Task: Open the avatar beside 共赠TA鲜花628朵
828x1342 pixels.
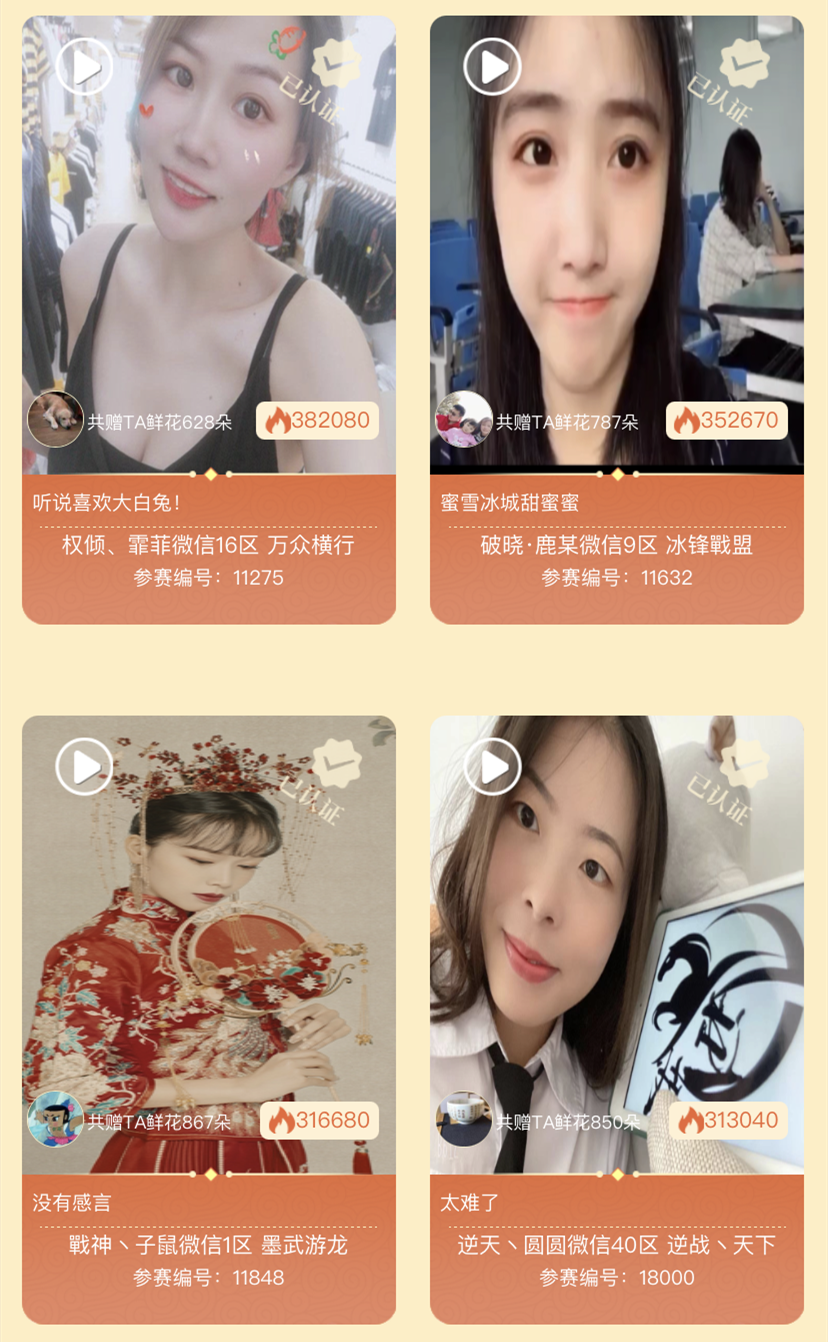Action: point(55,419)
